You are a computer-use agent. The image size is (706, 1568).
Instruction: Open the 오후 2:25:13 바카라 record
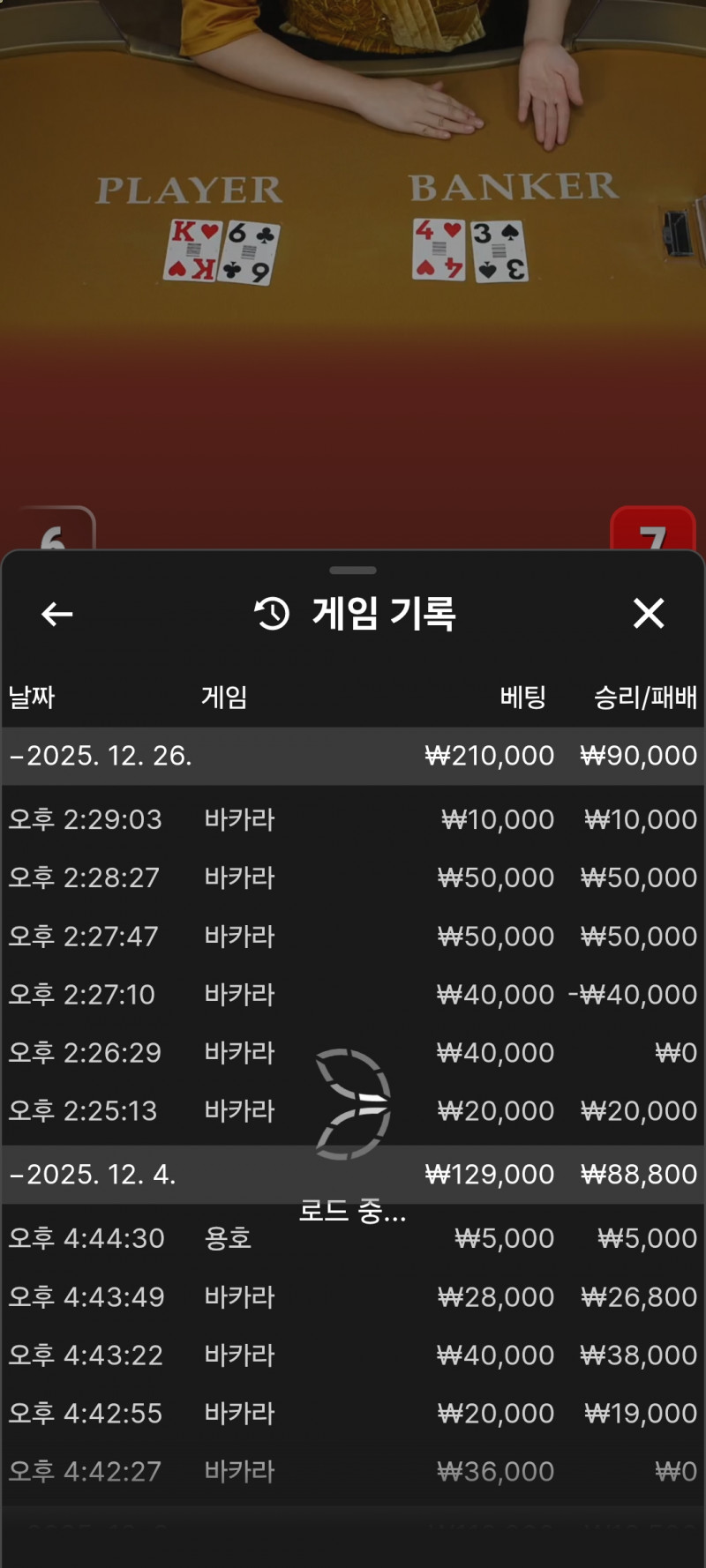tap(353, 1110)
